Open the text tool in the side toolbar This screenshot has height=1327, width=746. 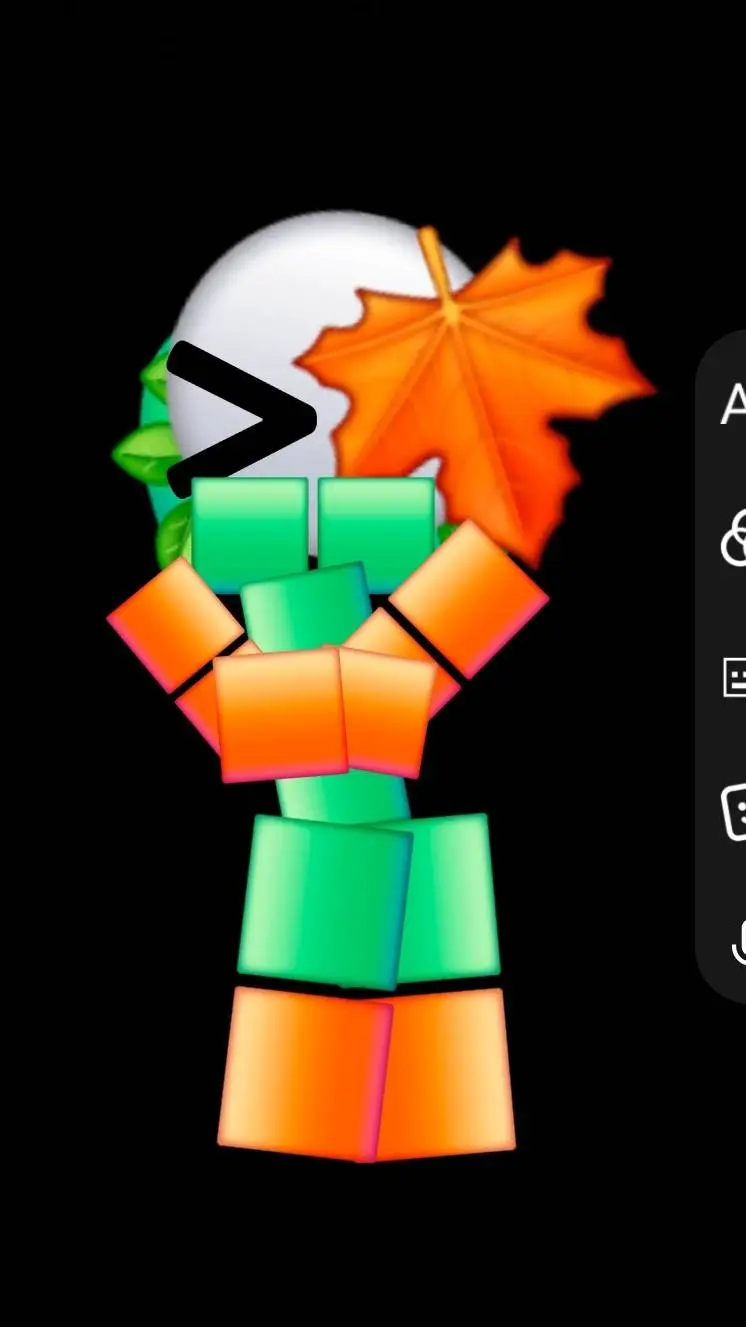(735, 403)
